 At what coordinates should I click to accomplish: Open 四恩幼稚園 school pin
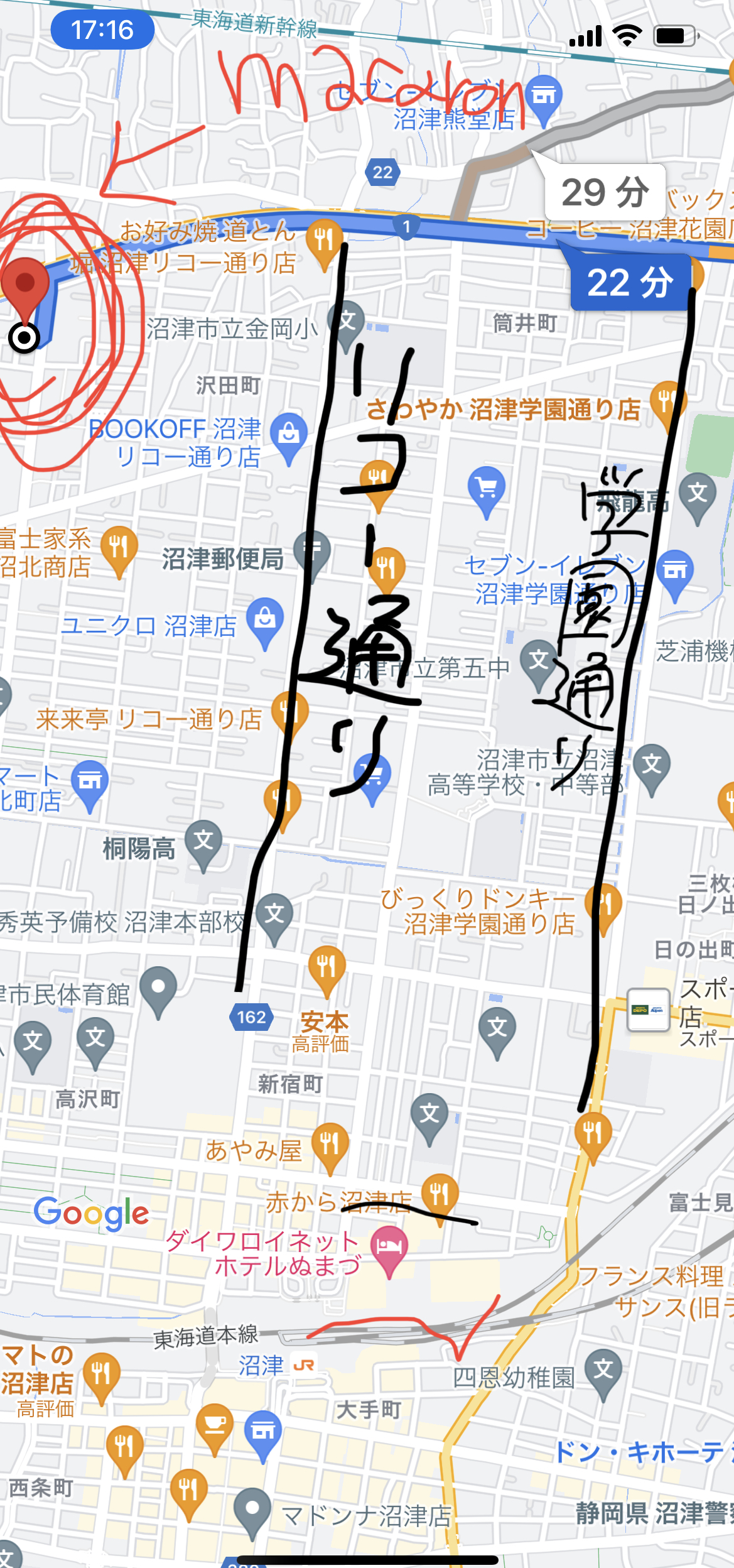tap(603, 1369)
